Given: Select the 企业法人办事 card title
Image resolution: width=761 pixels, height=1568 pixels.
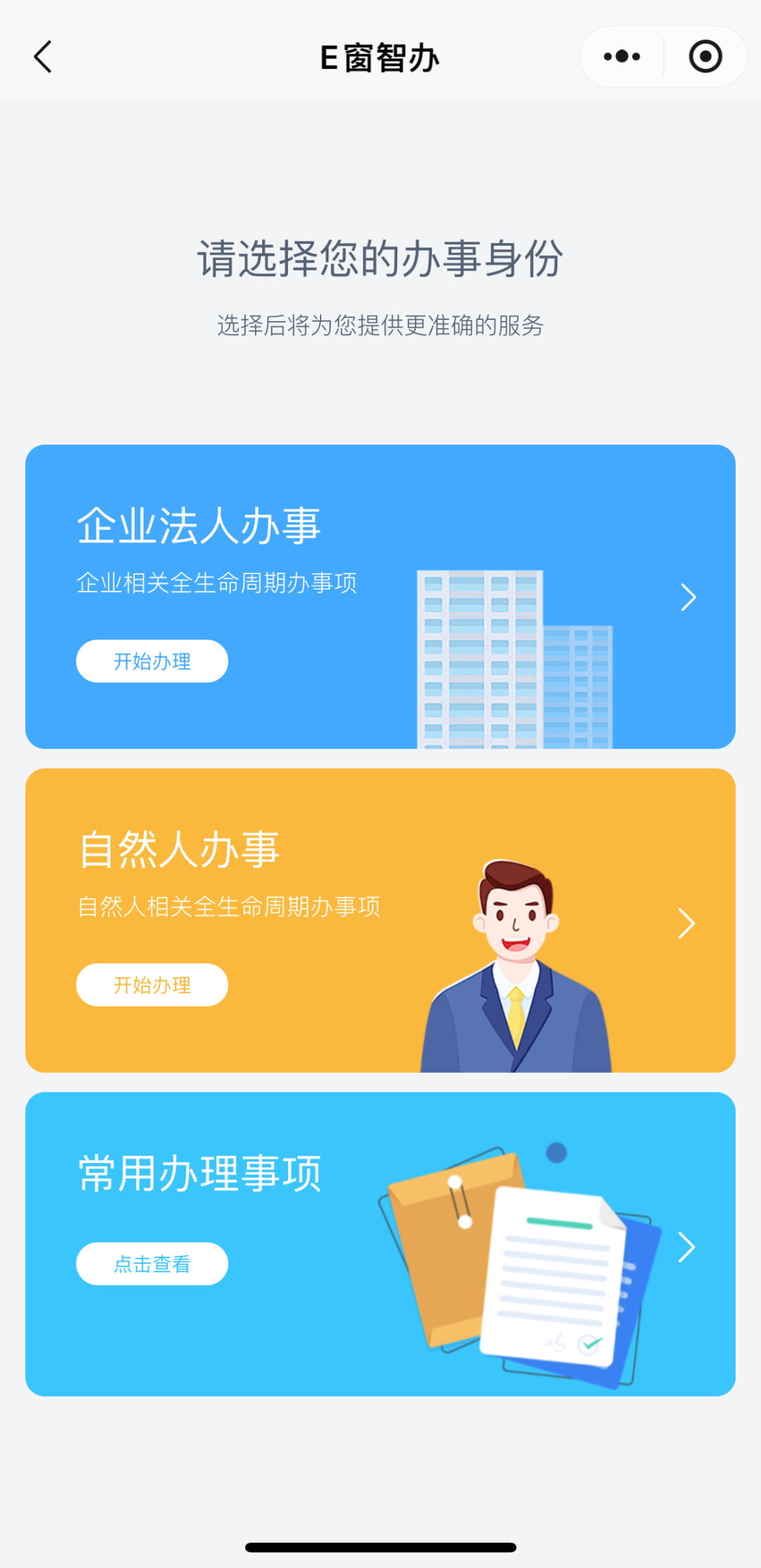Looking at the screenshot, I should point(199,525).
